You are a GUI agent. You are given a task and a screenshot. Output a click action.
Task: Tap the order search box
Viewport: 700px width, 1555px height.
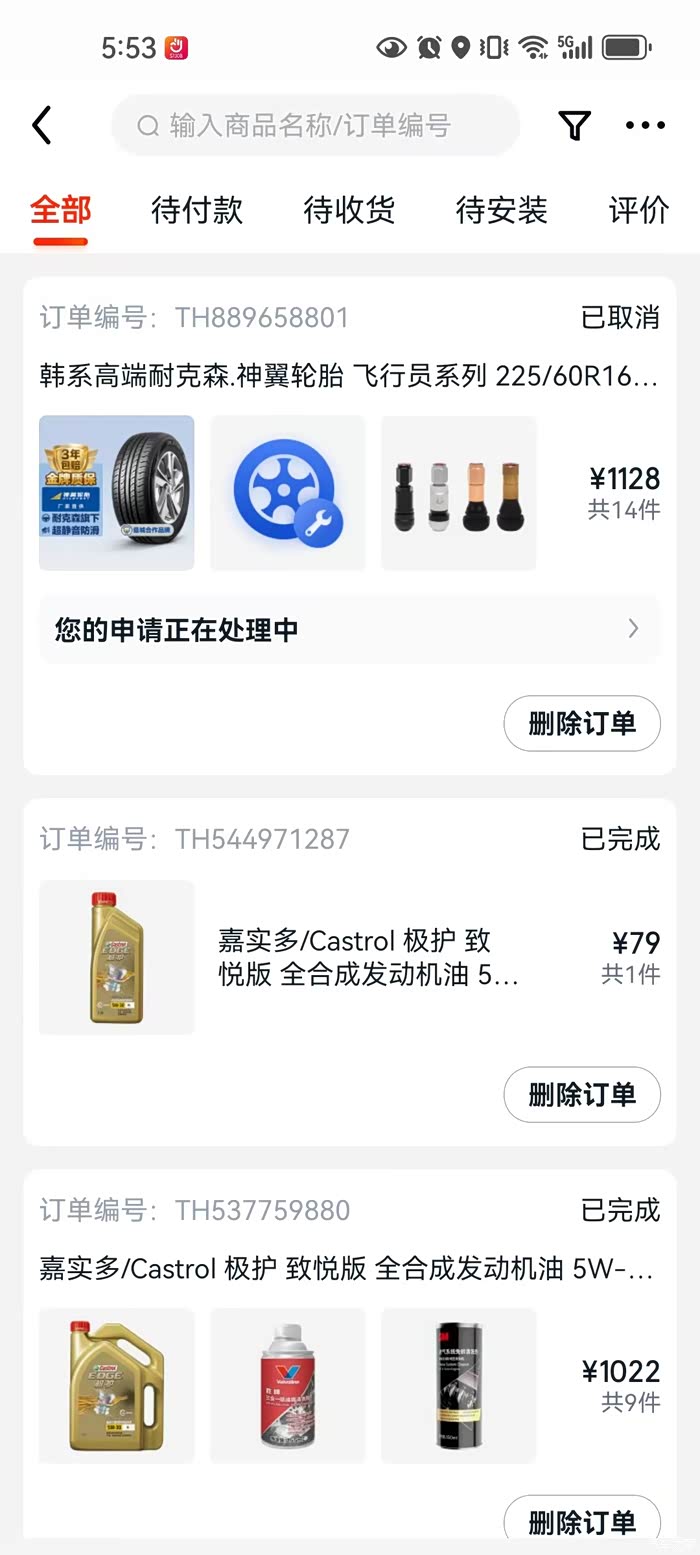click(315, 126)
